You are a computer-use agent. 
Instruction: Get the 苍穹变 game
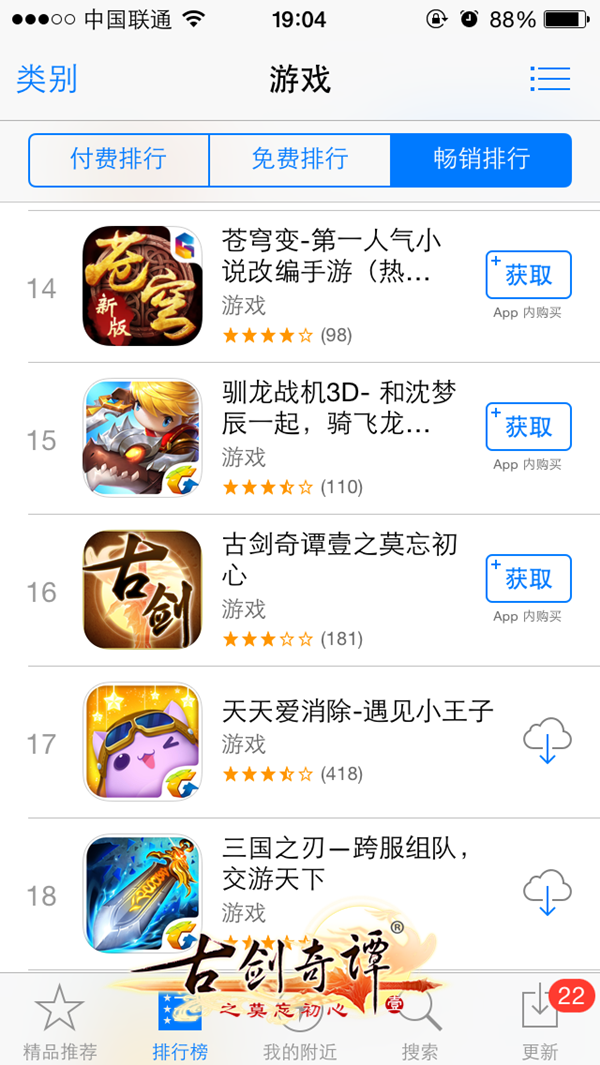click(x=528, y=275)
